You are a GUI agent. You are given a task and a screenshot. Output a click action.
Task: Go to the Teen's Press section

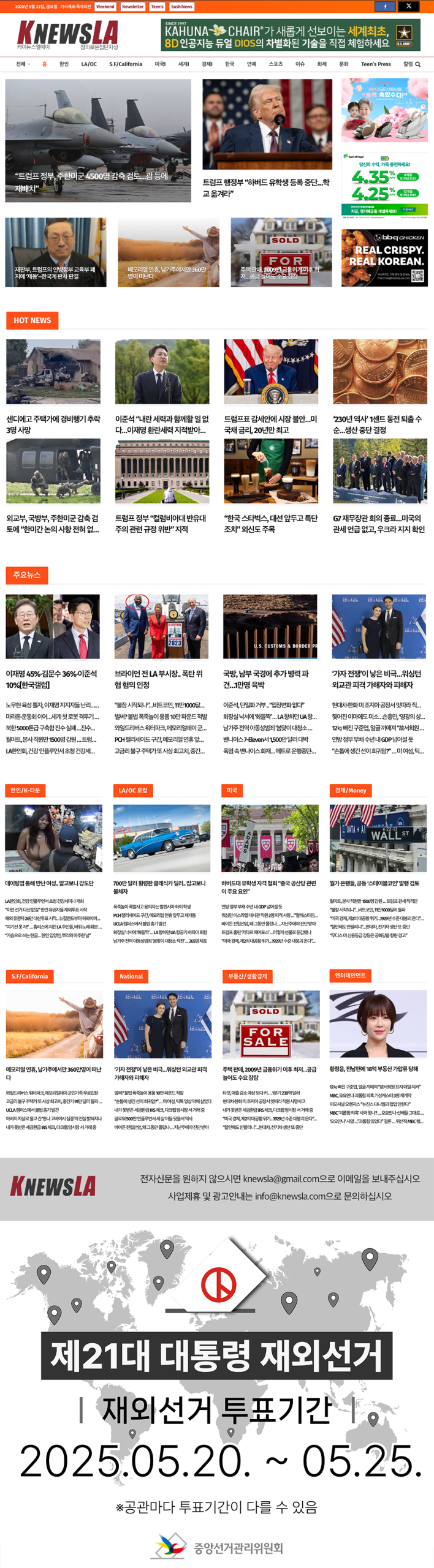coord(376,64)
